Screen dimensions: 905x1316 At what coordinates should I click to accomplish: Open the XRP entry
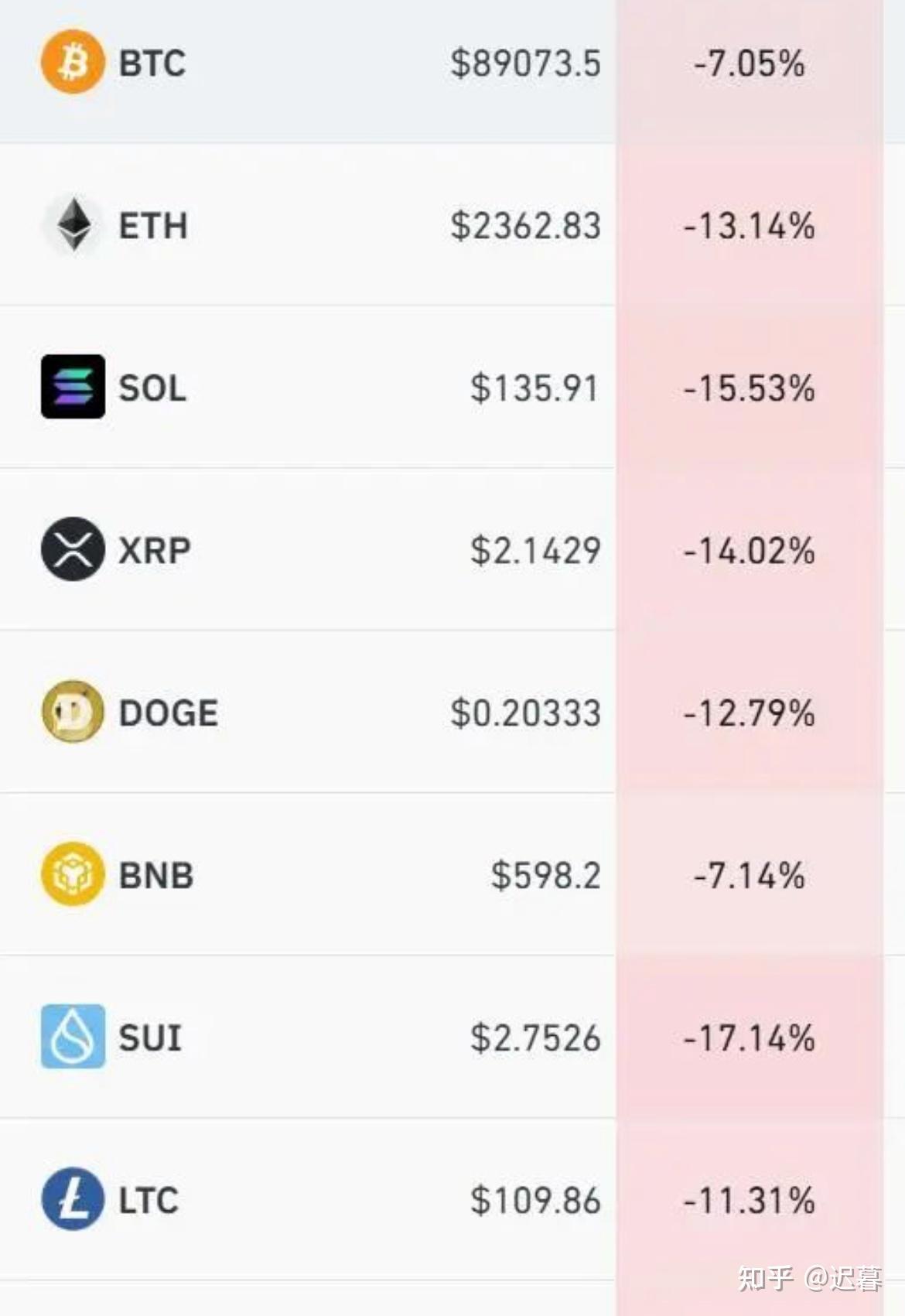[154, 550]
